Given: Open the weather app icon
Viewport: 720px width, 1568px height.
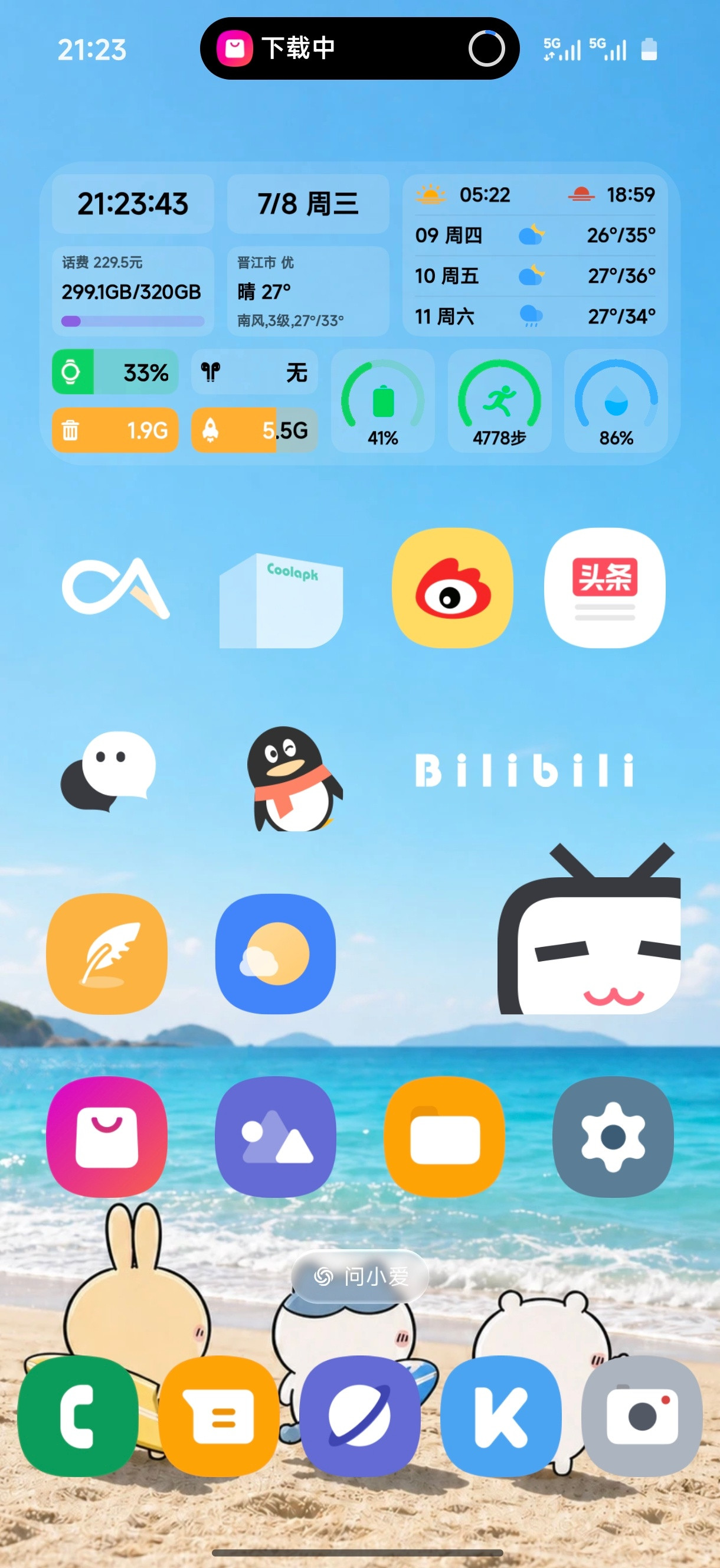Looking at the screenshot, I should 276,954.
